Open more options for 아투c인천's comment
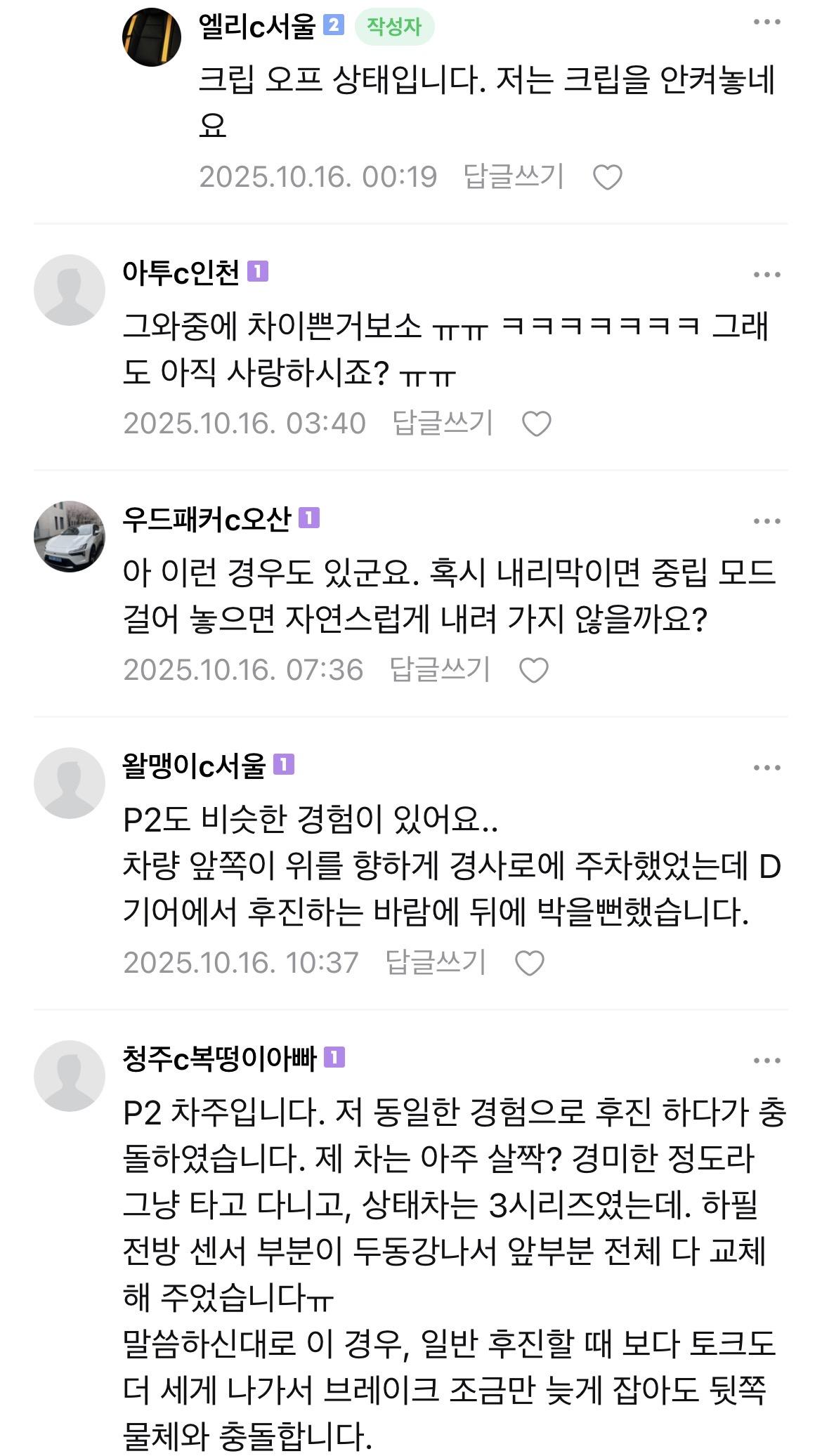The image size is (822, 1456). click(766, 275)
